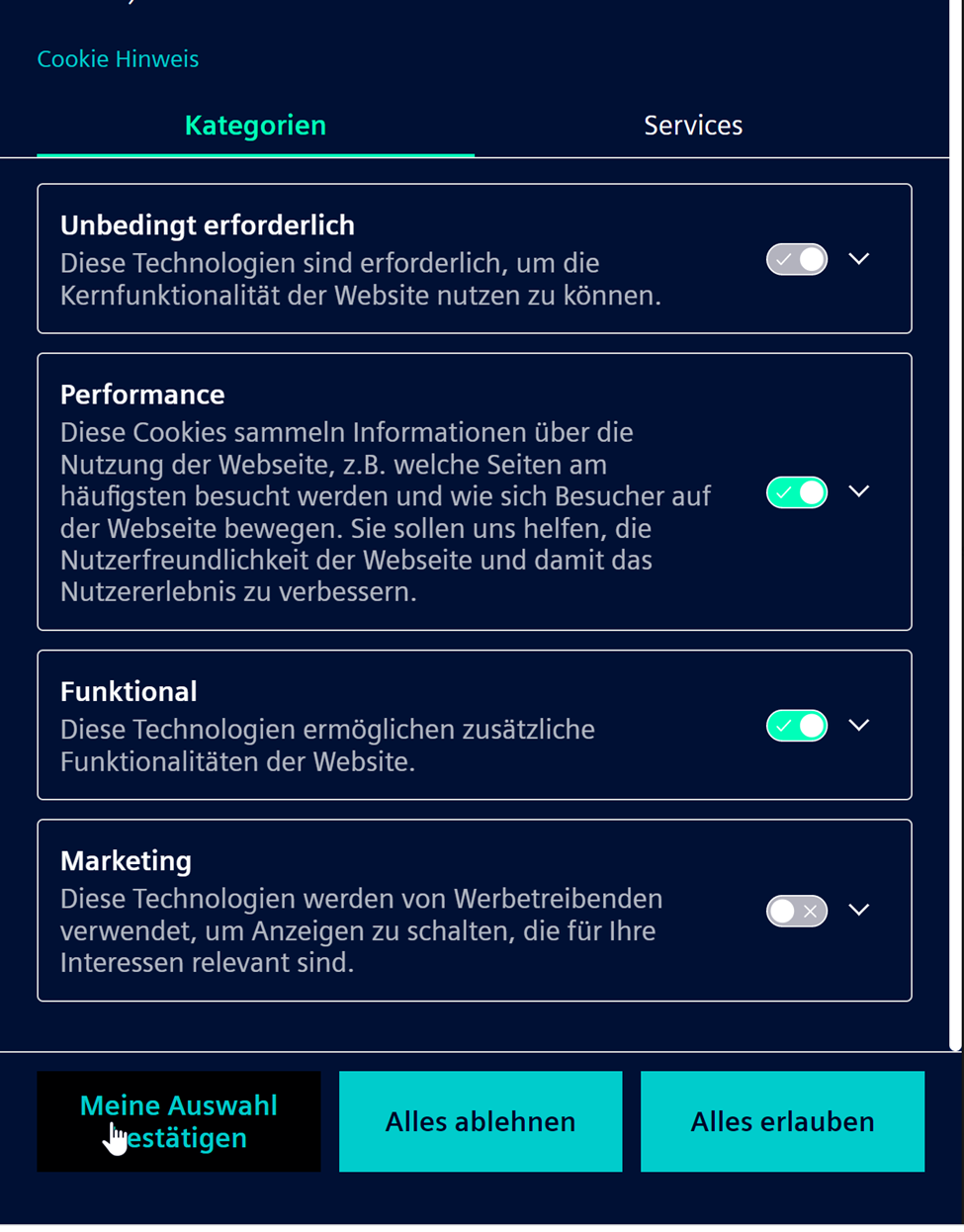Image resolution: width=964 pixels, height=1232 pixels.
Task: Turn off the Funktional toggle
Action: (x=797, y=726)
